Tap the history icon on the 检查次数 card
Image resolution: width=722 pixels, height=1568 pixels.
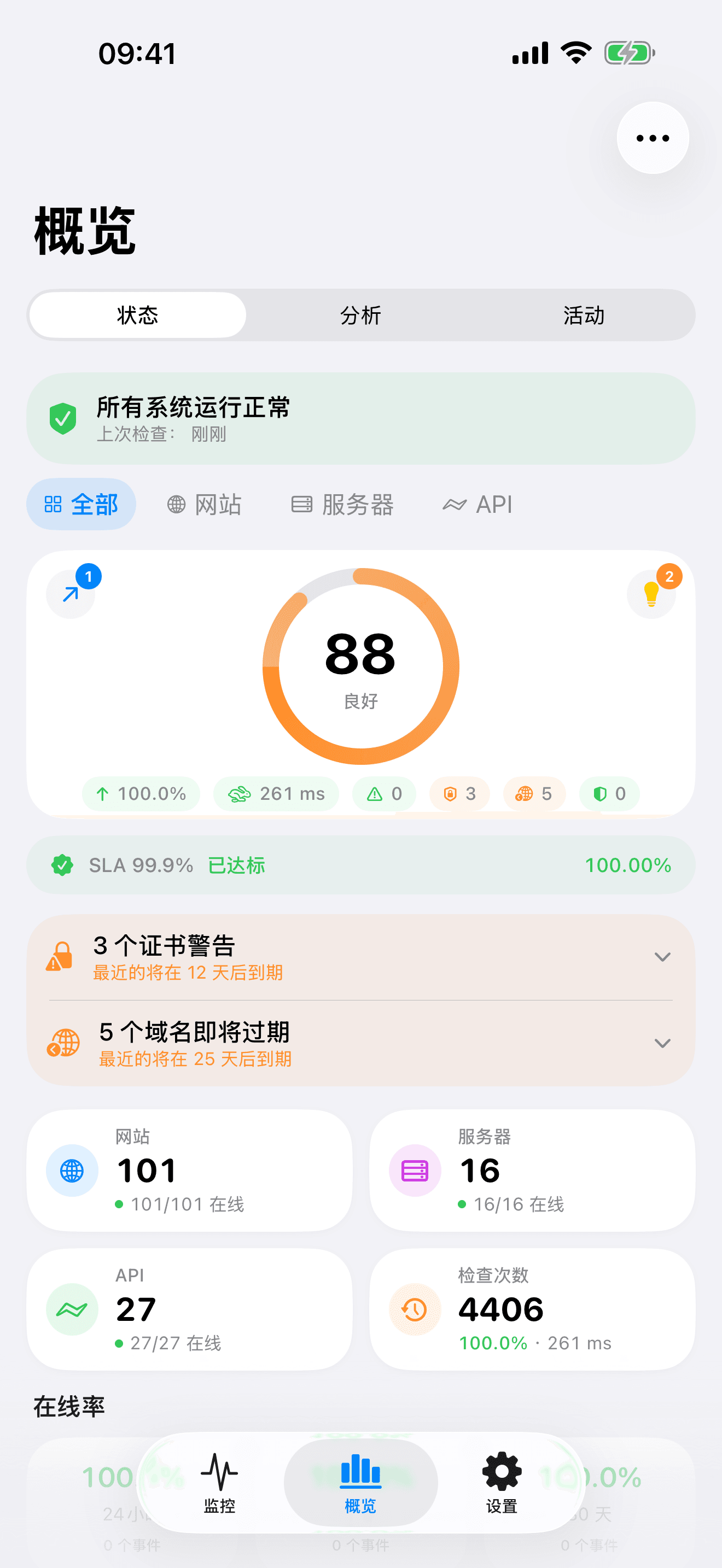[414, 1309]
